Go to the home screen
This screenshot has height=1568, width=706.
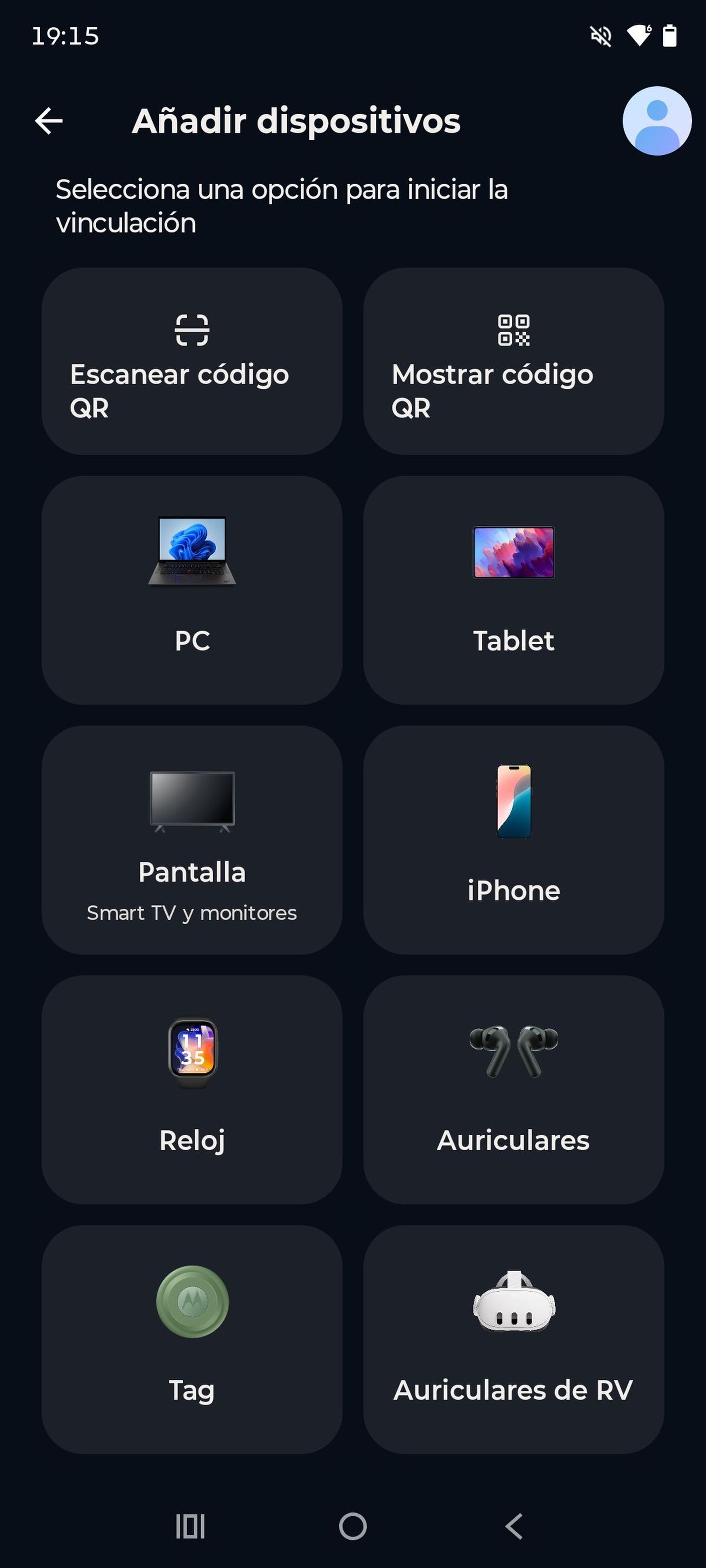point(353,1526)
